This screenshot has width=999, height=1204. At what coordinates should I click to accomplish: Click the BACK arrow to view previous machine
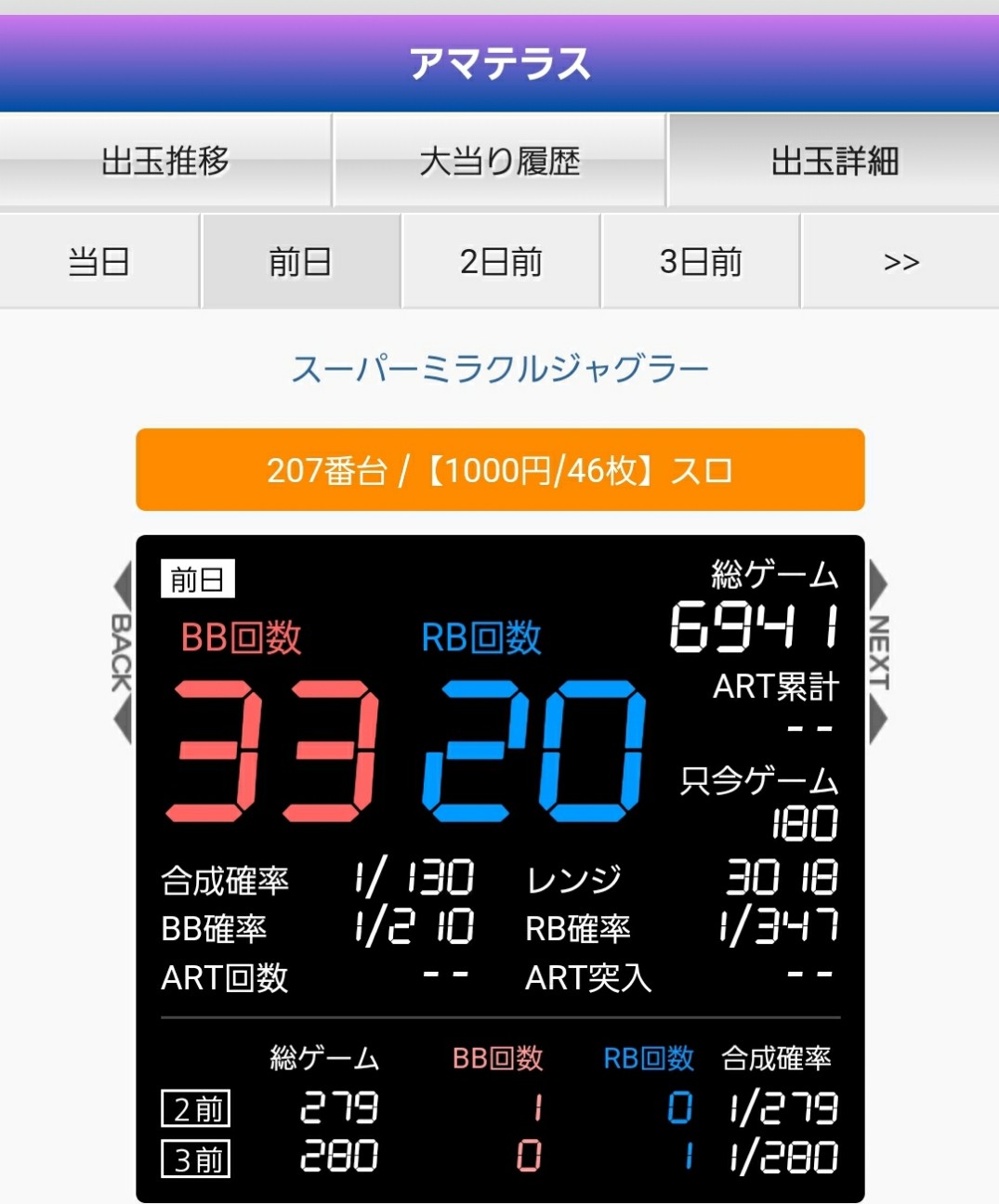[121, 650]
